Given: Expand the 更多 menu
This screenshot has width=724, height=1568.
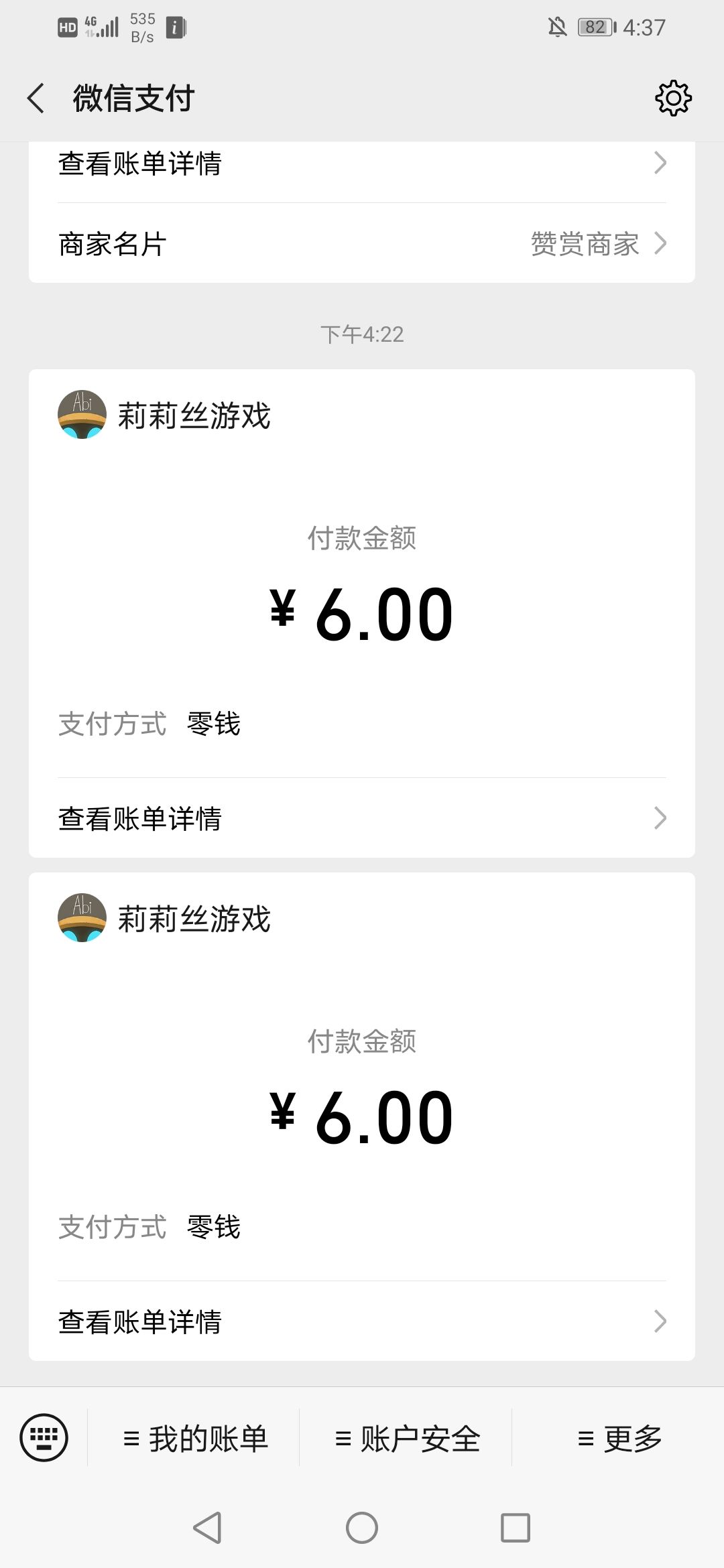Looking at the screenshot, I should pyautogui.click(x=619, y=1438).
